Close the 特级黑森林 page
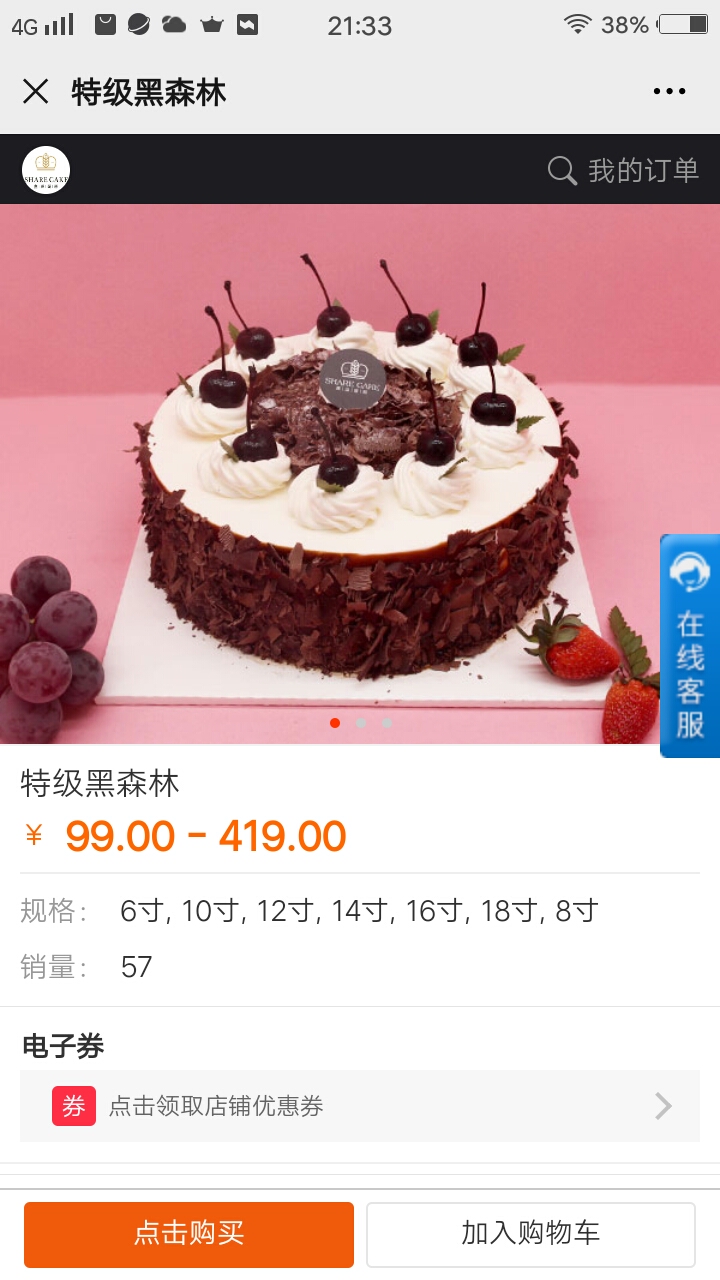 pos(35,92)
